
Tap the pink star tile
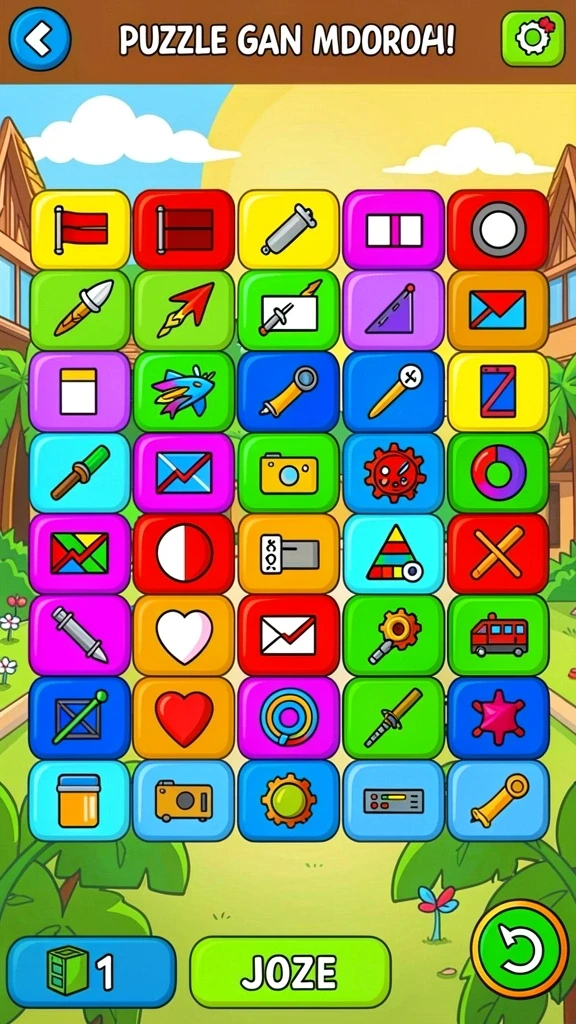498,718
